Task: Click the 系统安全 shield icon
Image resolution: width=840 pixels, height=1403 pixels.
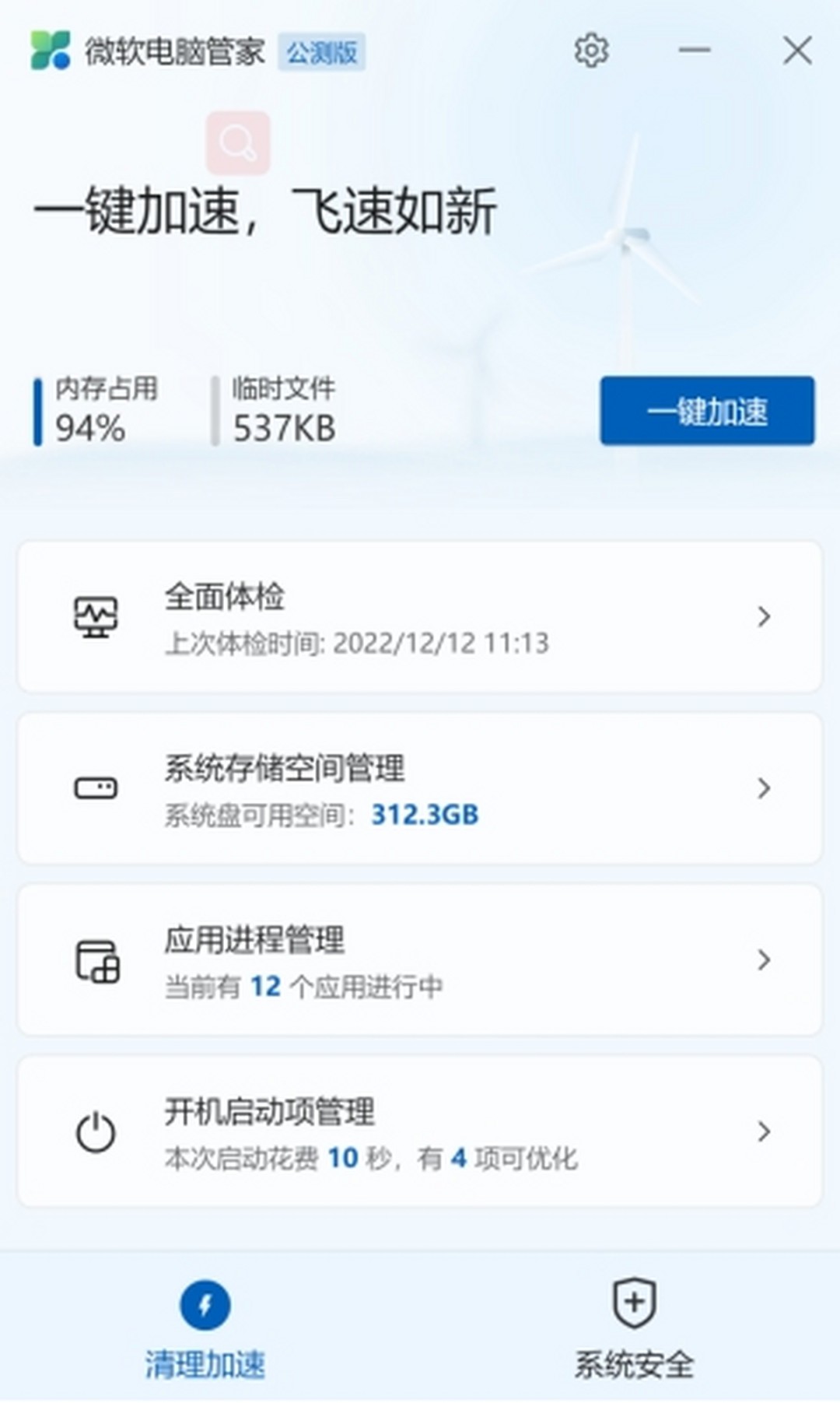Action: tap(635, 1303)
